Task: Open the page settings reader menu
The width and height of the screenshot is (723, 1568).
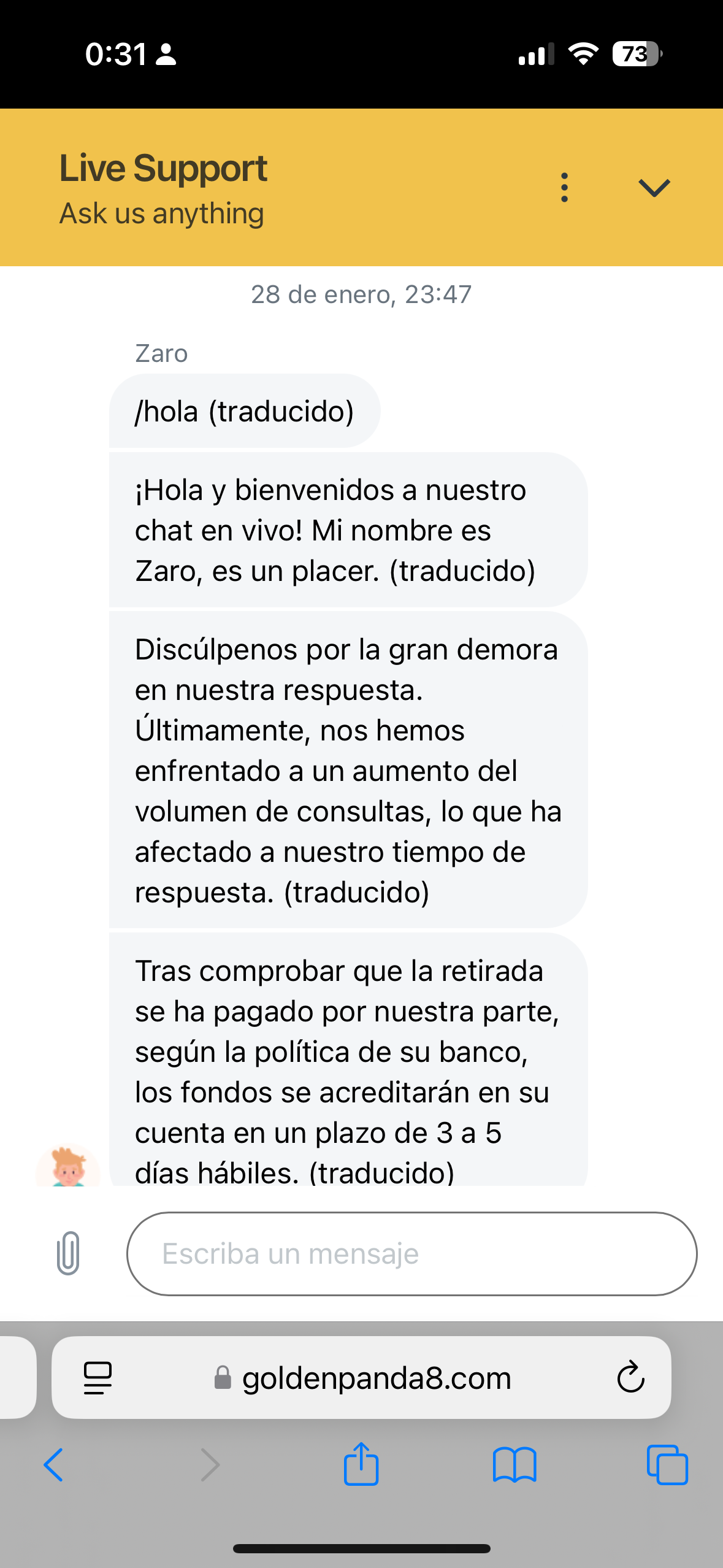Action: click(x=98, y=1378)
